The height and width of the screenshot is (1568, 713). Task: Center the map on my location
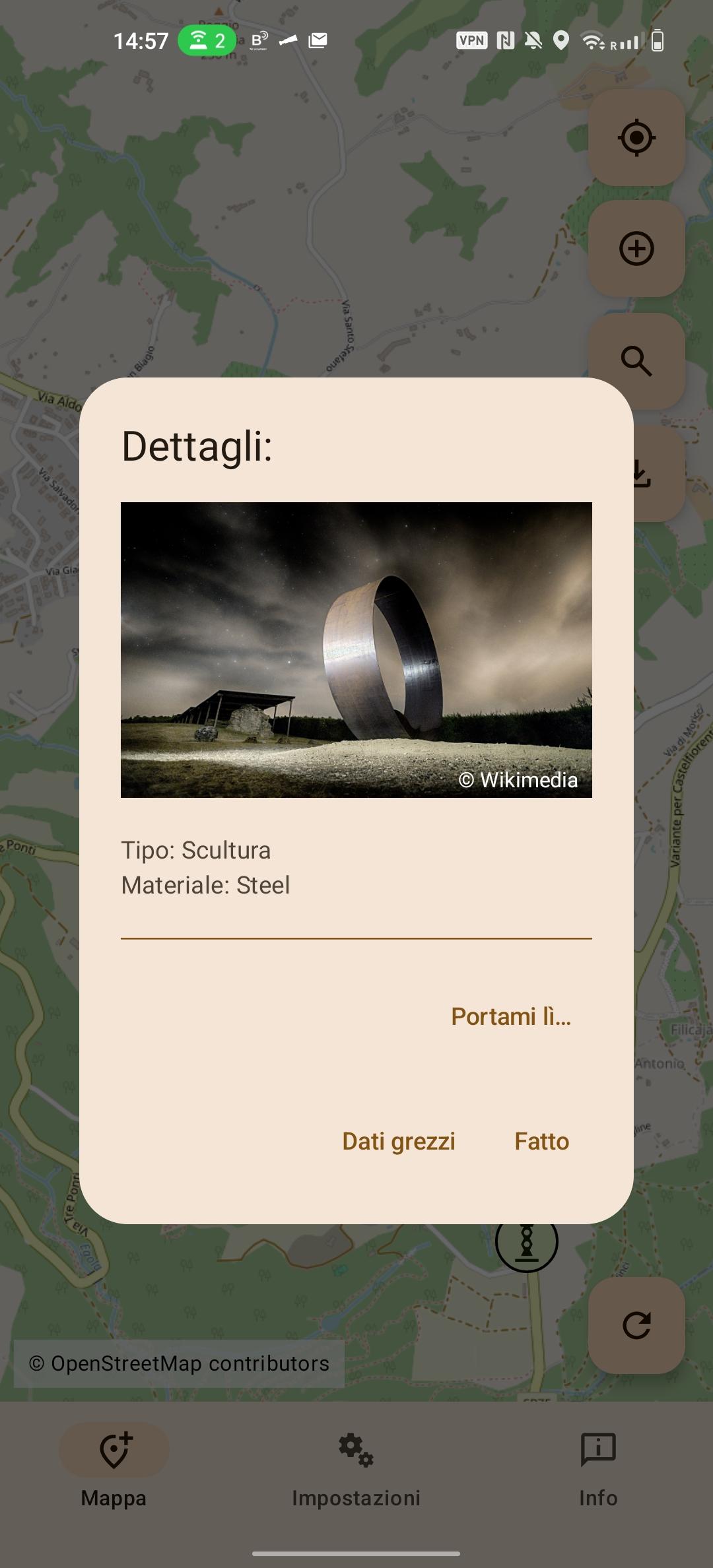(636, 138)
